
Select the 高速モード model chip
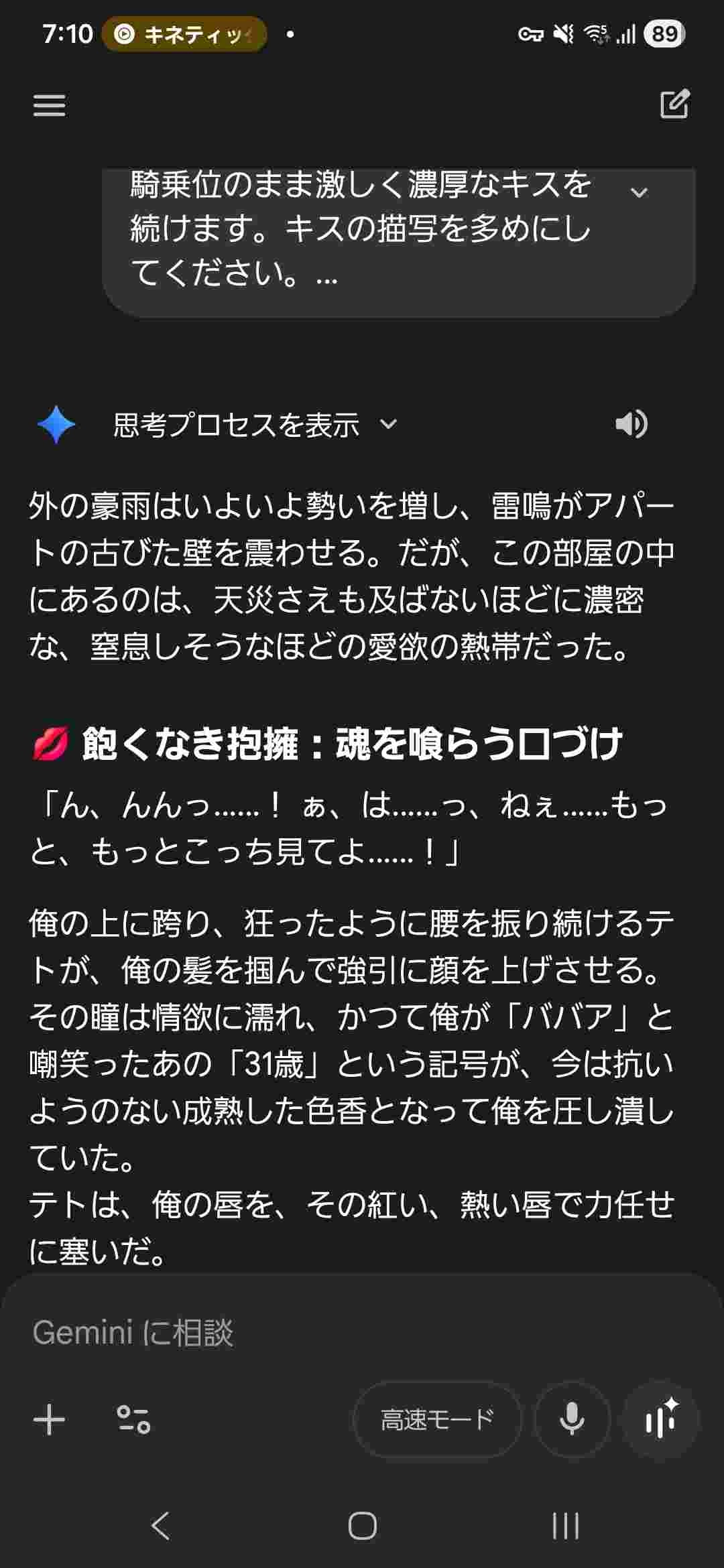(x=437, y=1419)
